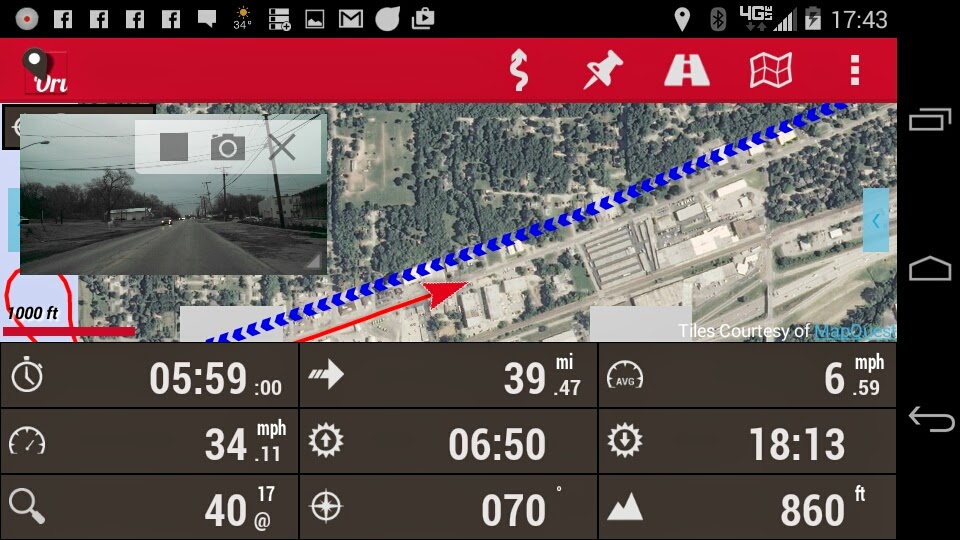
Task: Open the road view icon
Action: pos(687,70)
